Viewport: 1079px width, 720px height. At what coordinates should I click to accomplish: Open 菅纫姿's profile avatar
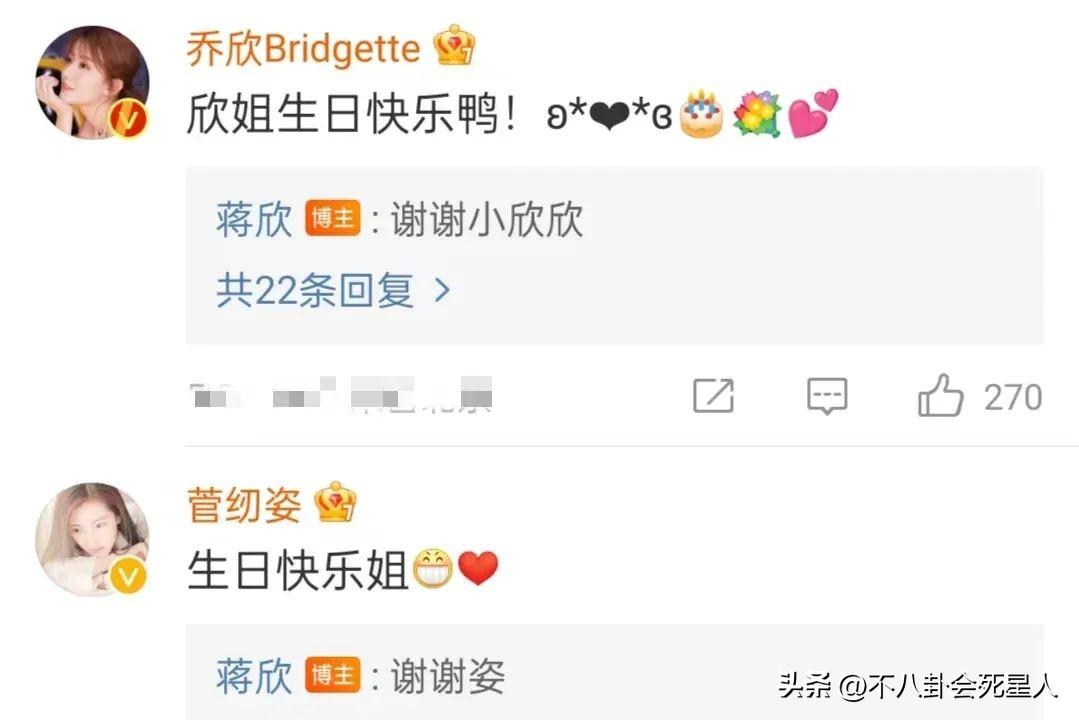coord(92,540)
